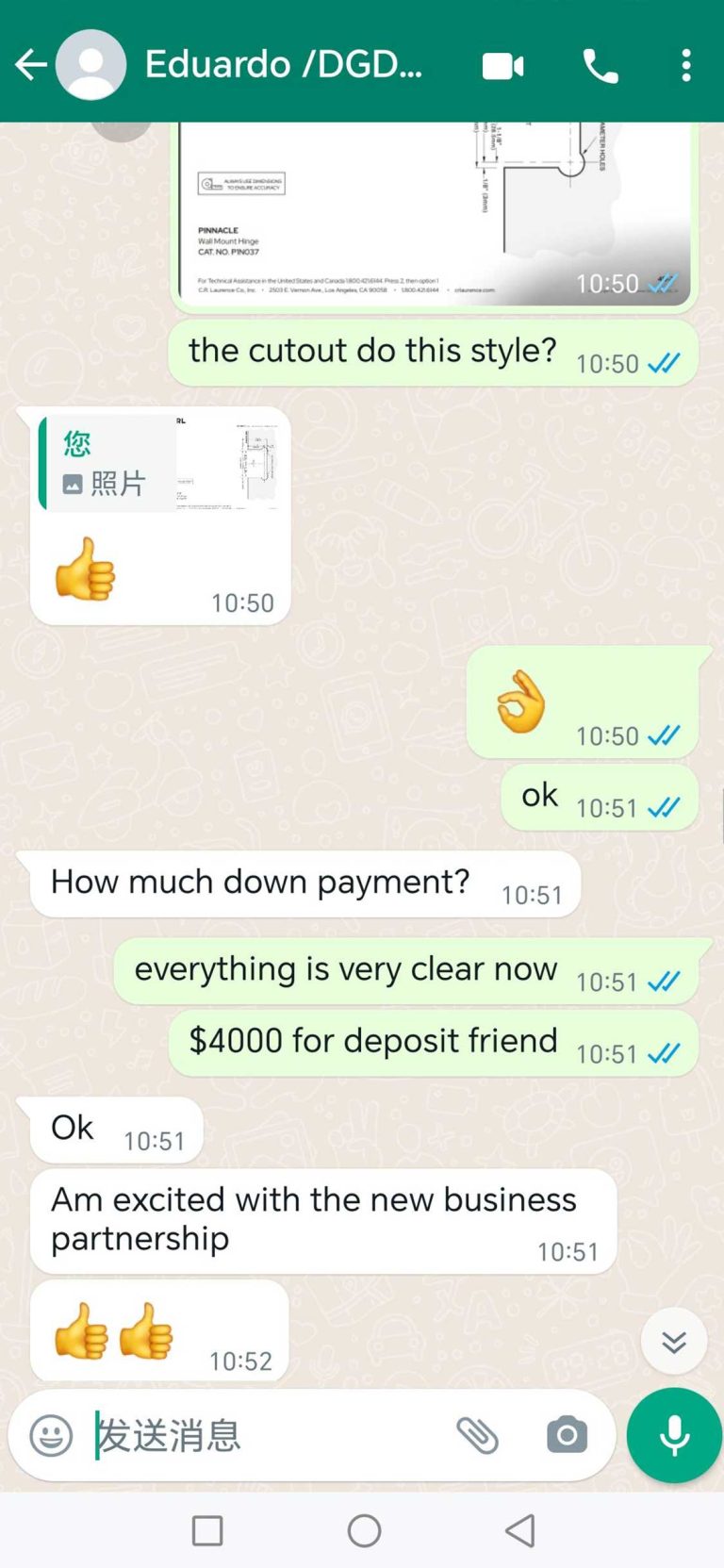Open the emoji picker

pyautogui.click(x=51, y=1436)
